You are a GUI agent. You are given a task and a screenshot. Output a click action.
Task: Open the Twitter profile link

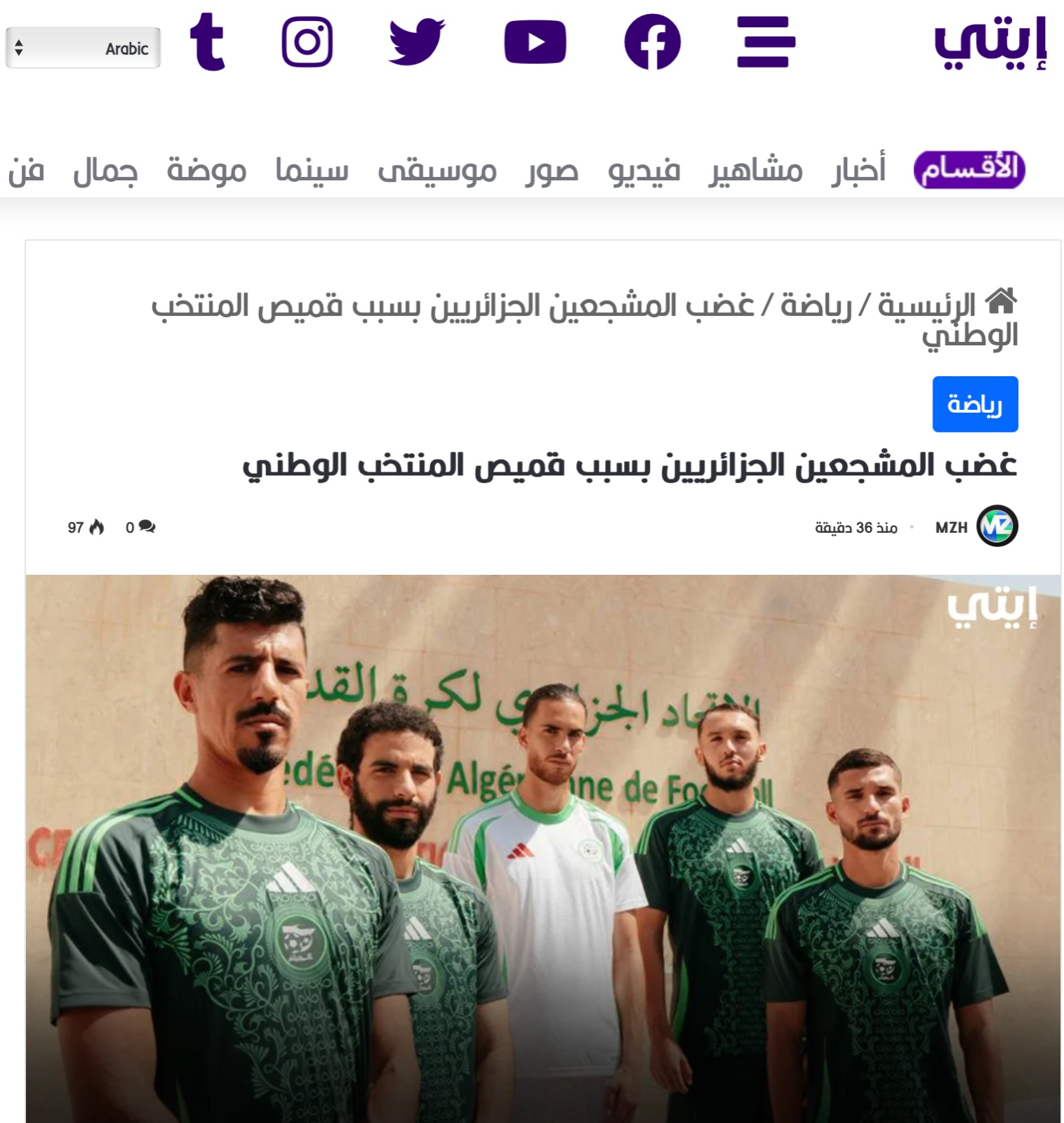pyautogui.click(x=417, y=42)
